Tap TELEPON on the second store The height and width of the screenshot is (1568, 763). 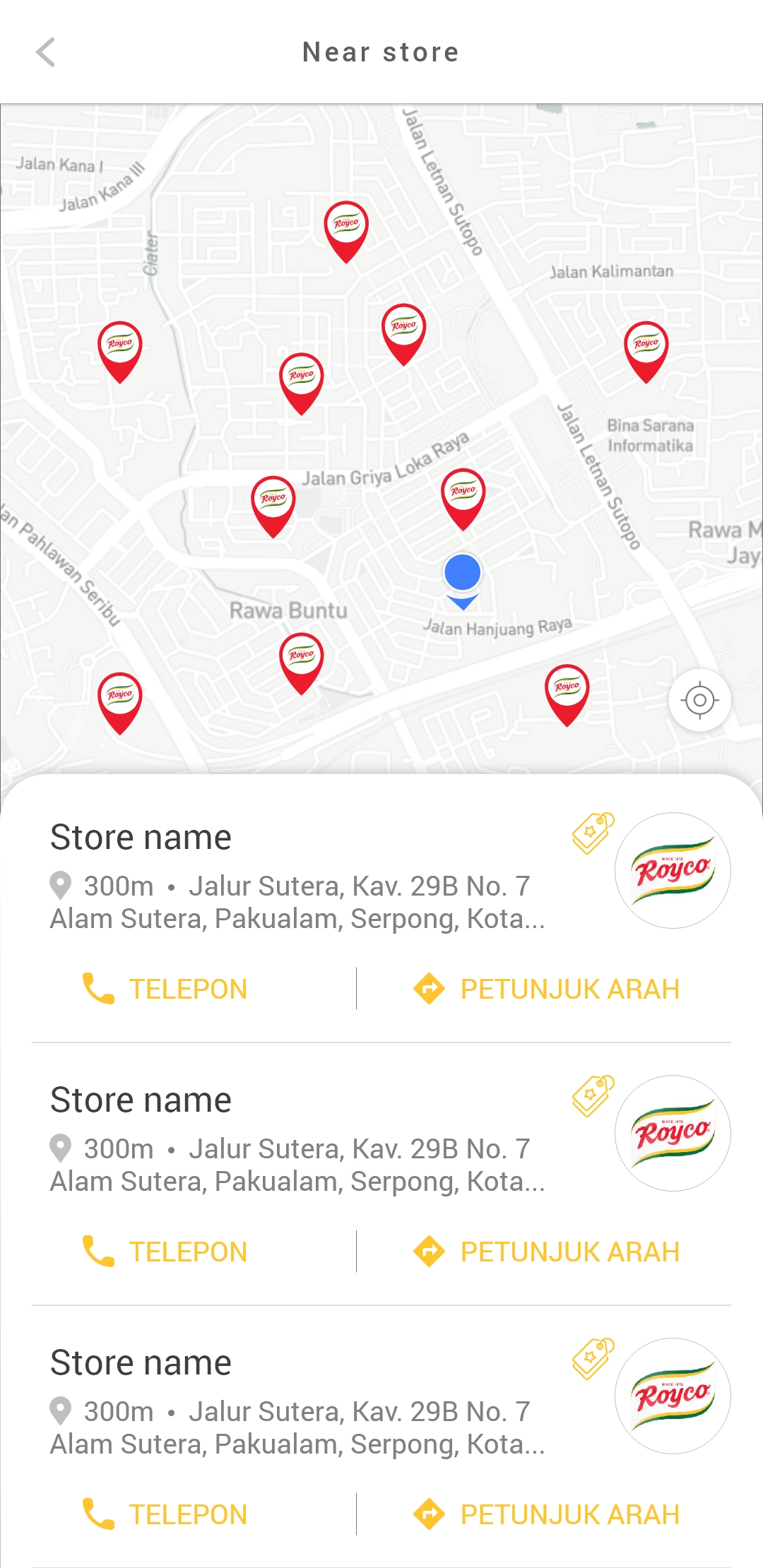pos(165,1252)
